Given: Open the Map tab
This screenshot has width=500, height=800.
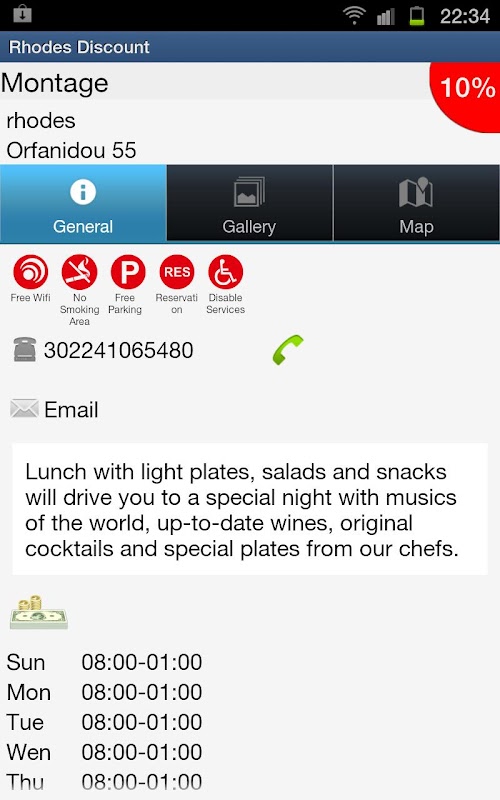Looking at the screenshot, I should [x=416, y=203].
